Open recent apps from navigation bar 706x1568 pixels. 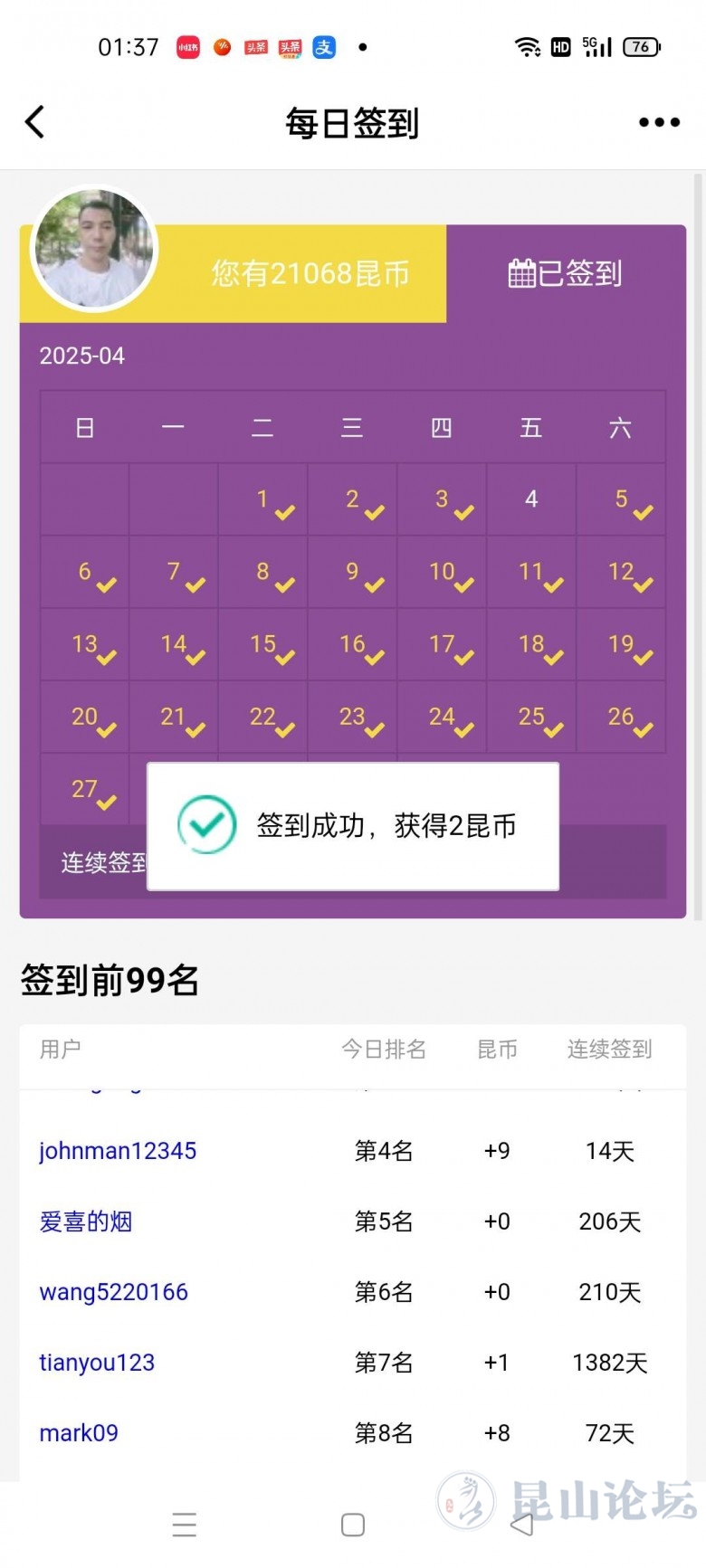(185, 1525)
